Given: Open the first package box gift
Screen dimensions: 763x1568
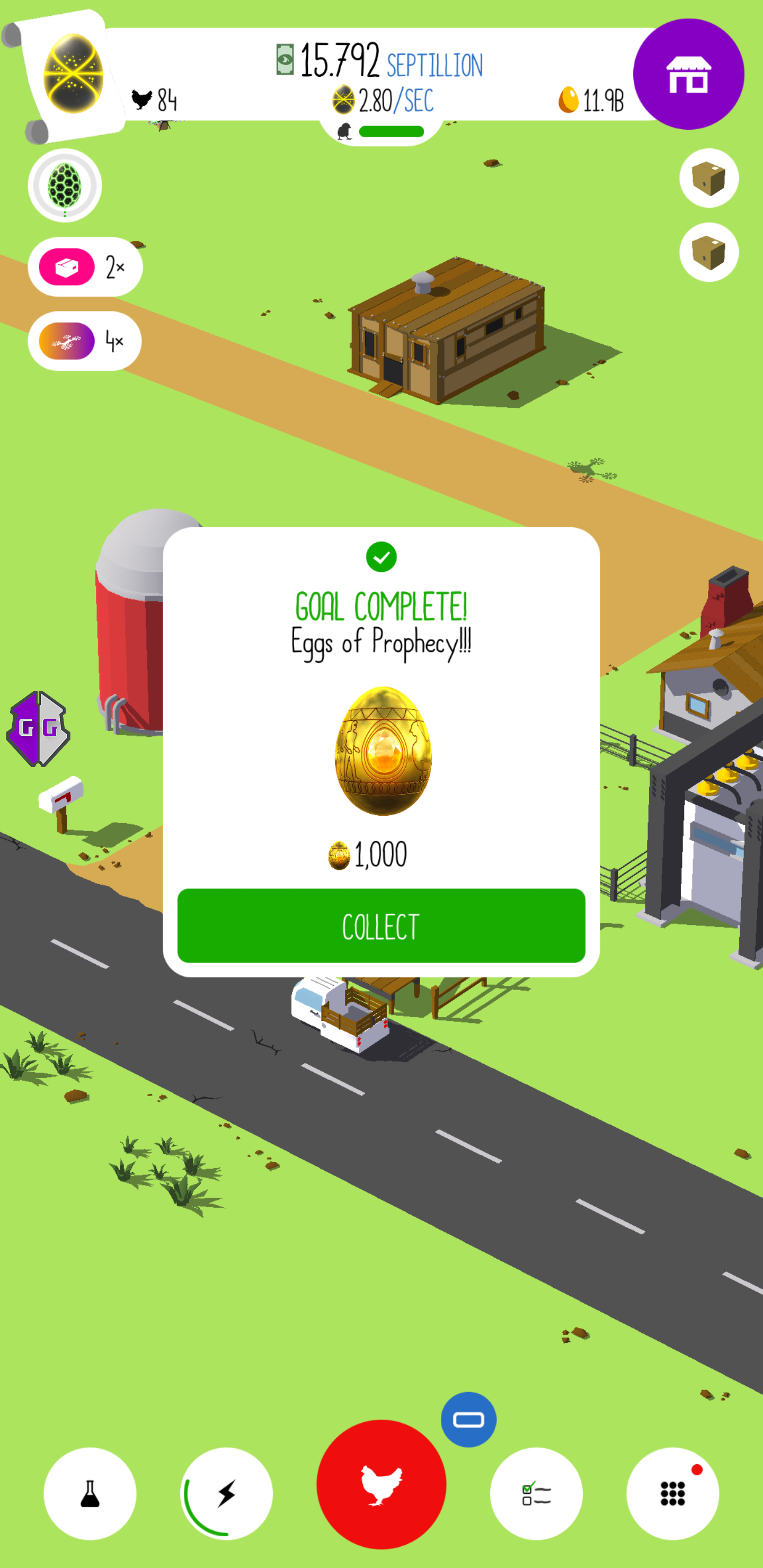Looking at the screenshot, I should (709, 179).
